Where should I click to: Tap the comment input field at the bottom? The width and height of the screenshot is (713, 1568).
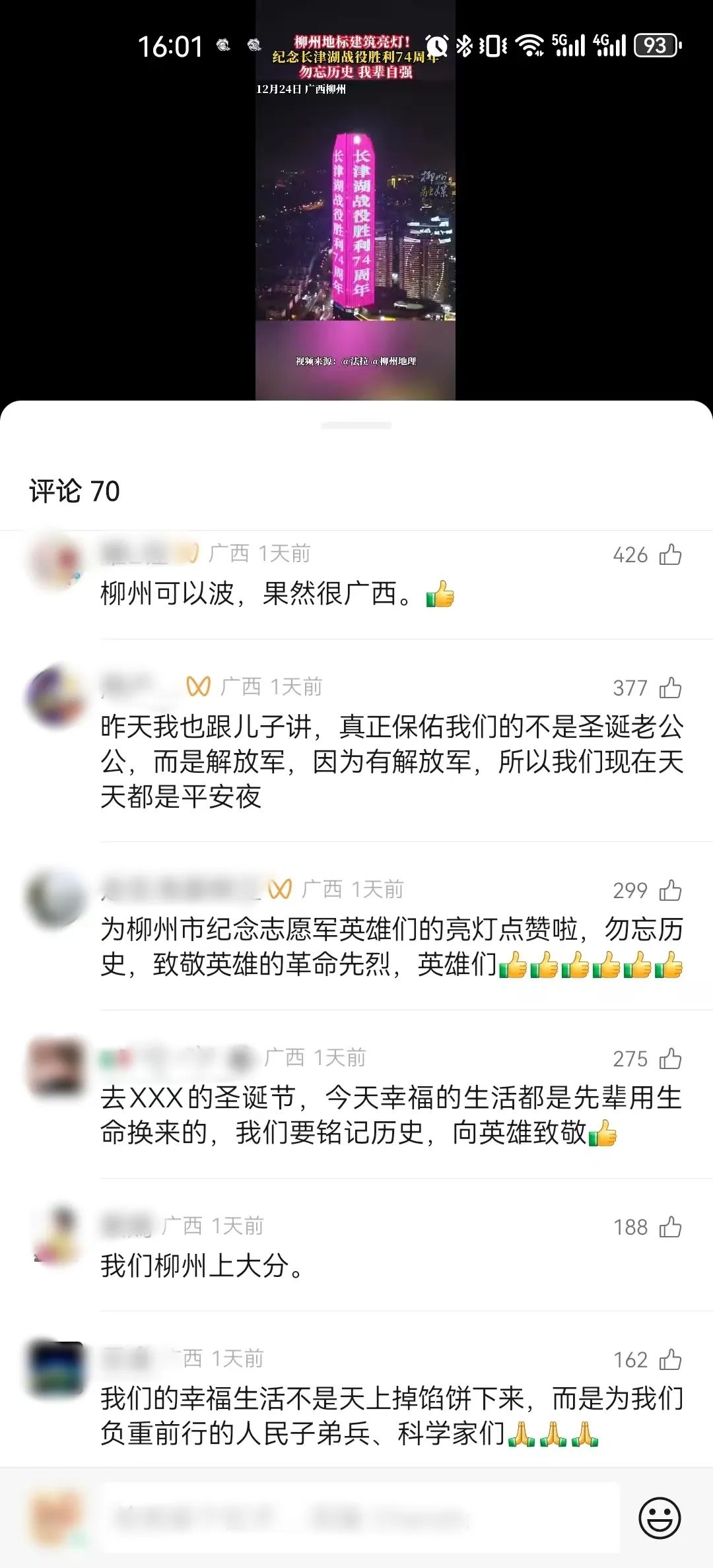tap(360, 1518)
